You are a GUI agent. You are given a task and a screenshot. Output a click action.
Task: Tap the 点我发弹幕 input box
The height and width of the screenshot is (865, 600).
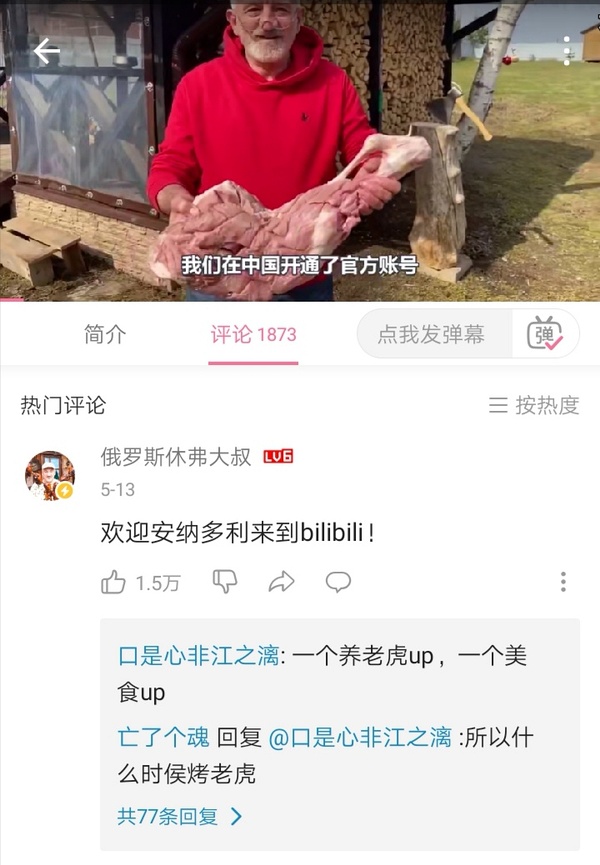coord(432,334)
